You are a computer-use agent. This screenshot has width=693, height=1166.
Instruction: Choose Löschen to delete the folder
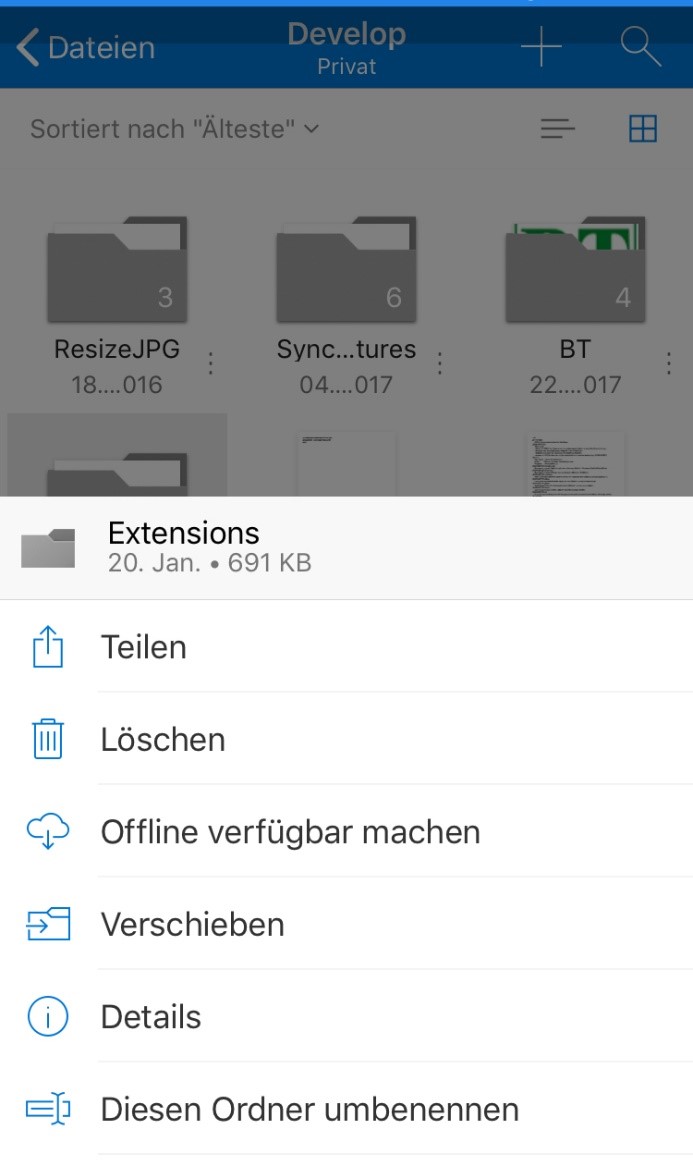[x=346, y=738]
